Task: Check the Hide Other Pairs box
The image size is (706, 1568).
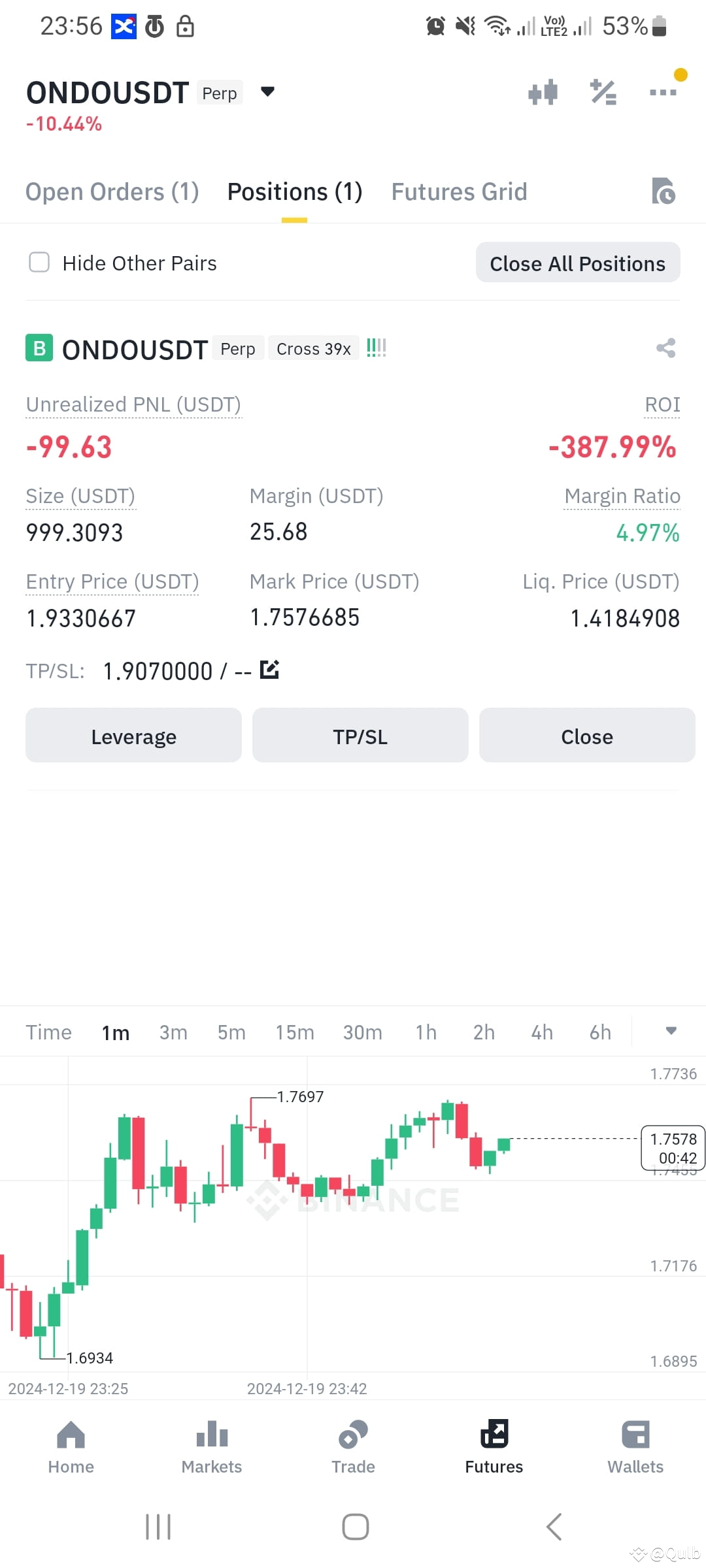Action: pos(39,263)
